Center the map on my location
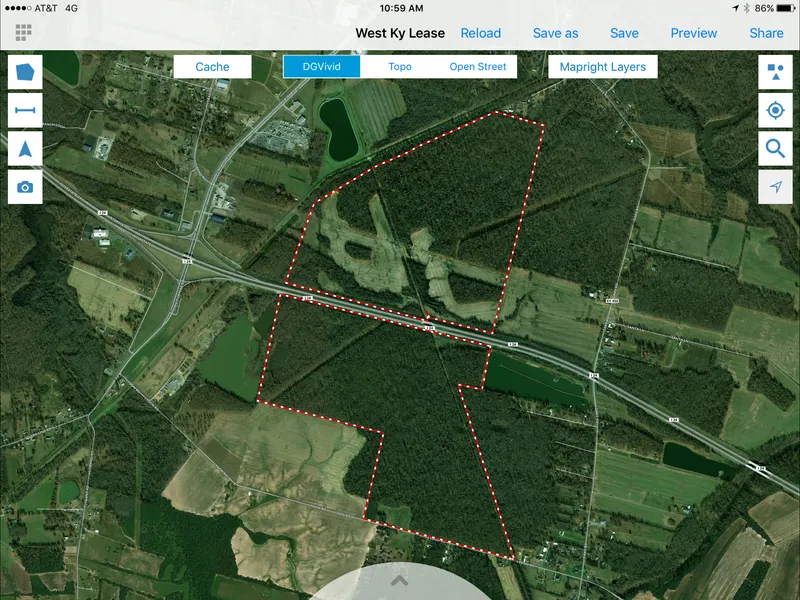The image size is (800, 600). 775,110
